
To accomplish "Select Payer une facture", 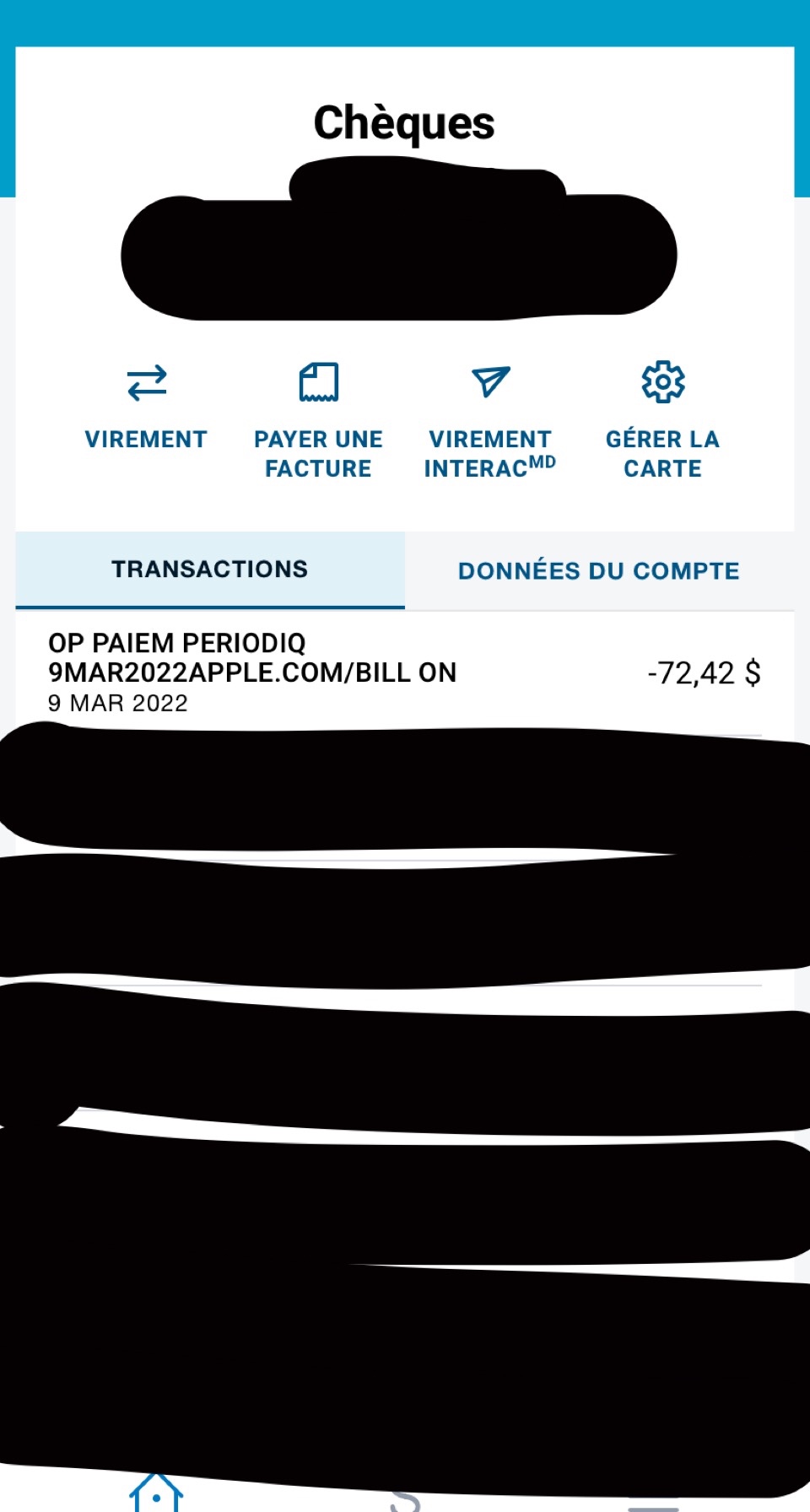I will [x=318, y=418].
